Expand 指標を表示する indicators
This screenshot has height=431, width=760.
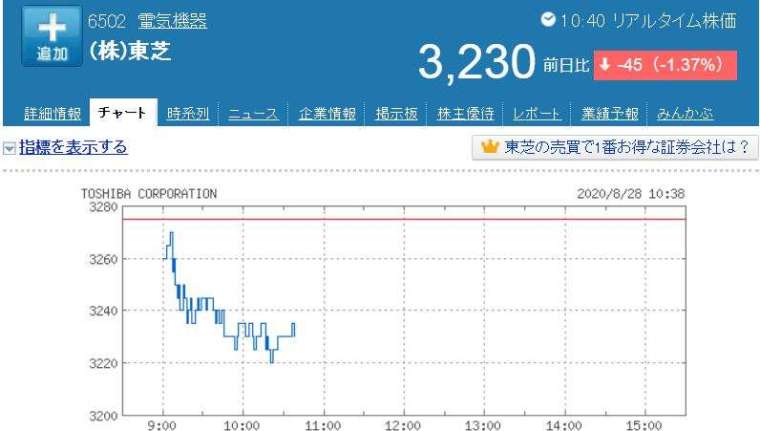click(73, 147)
